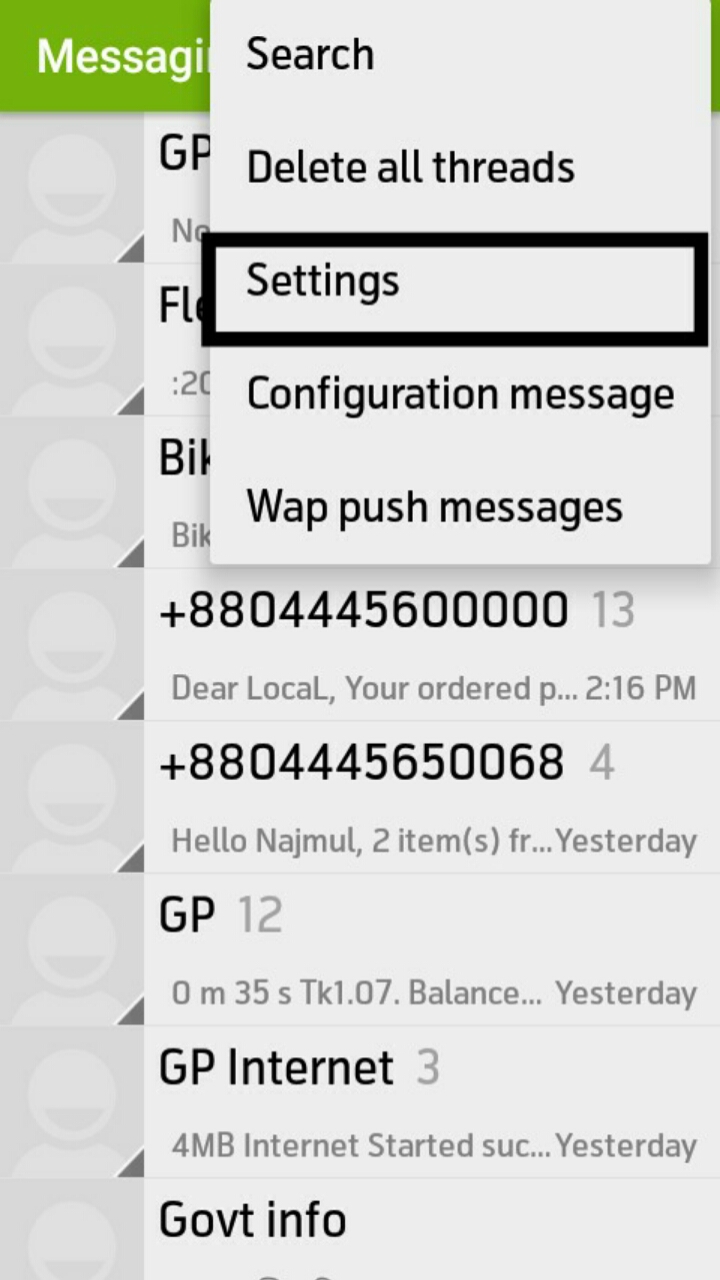Screen dimensions: 720x1280
Task: Open the thread from +8804445650068
Action: [430, 798]
